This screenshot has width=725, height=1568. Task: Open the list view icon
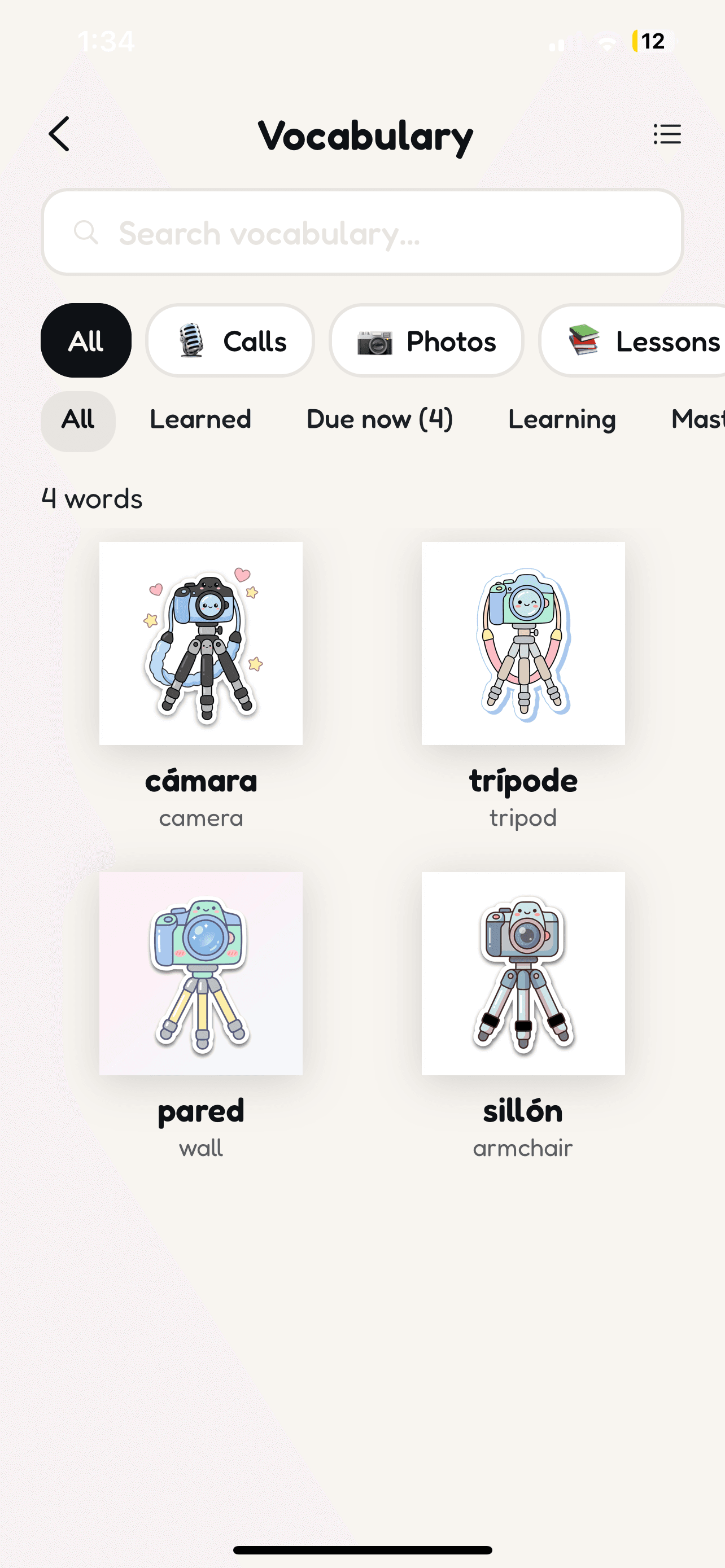coord(667,134)
